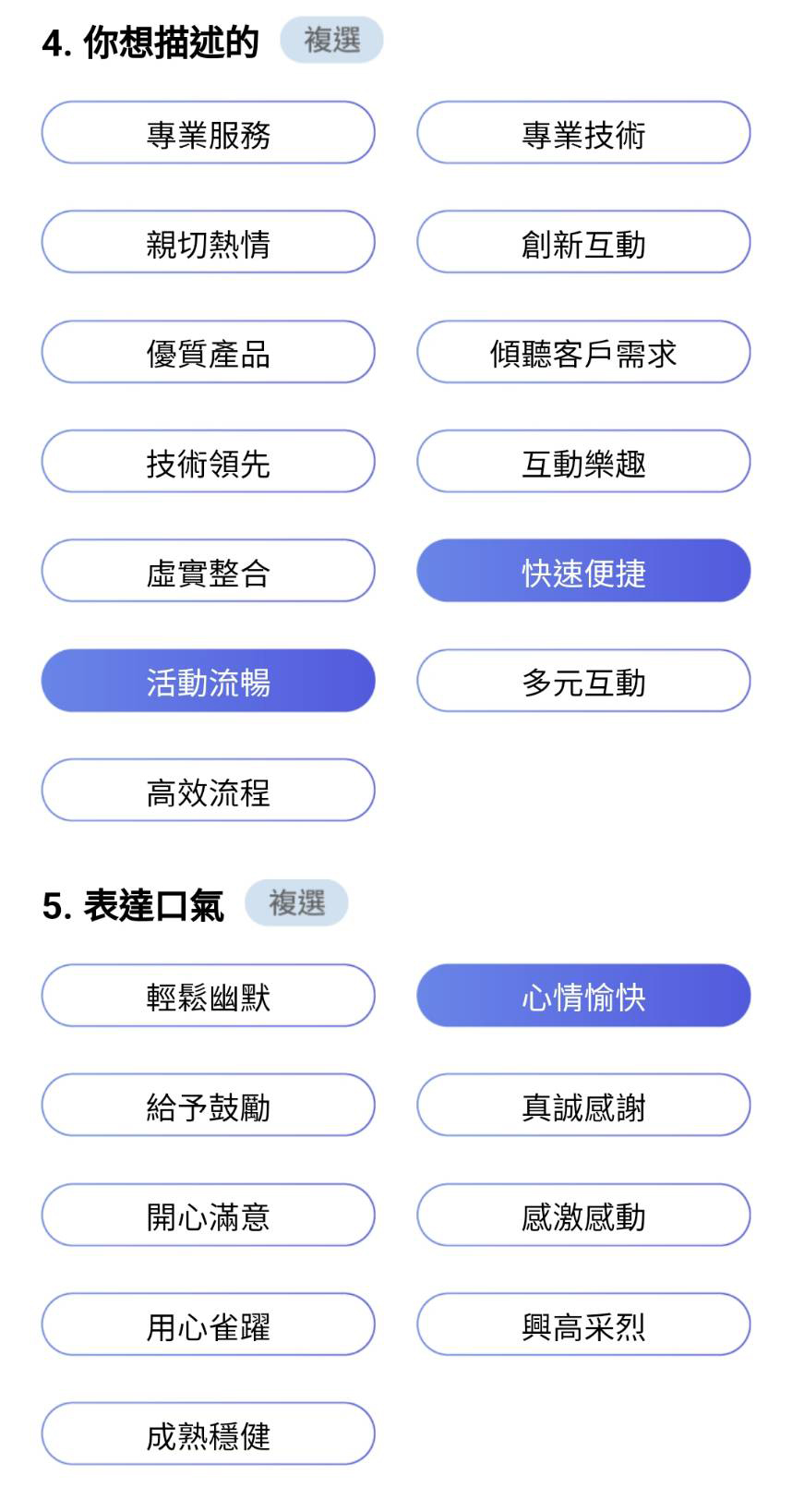Choose the 高效流程 chip
Image resolution: width=792 pixels, height=1512 pixels.
click(208, 790)
